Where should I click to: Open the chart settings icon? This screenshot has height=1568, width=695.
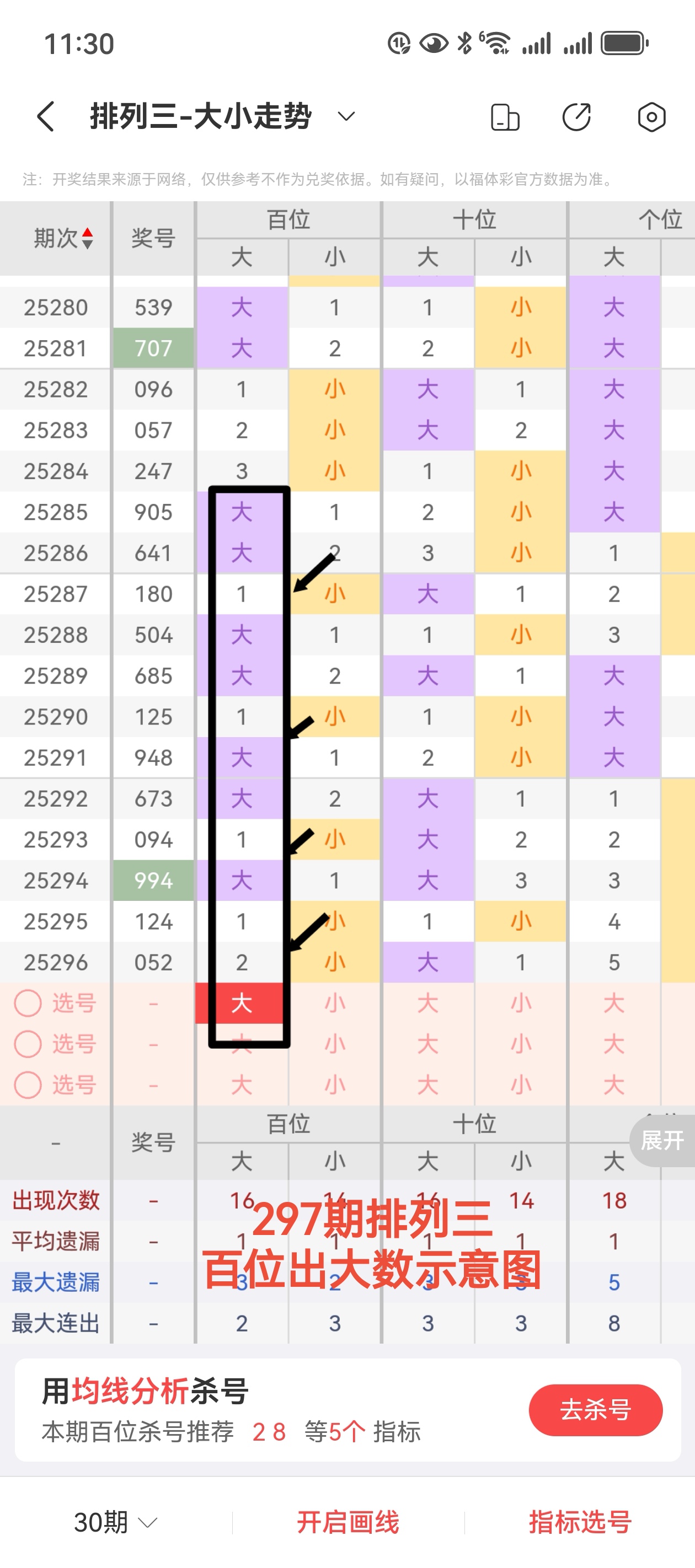[x=651, y=117]
